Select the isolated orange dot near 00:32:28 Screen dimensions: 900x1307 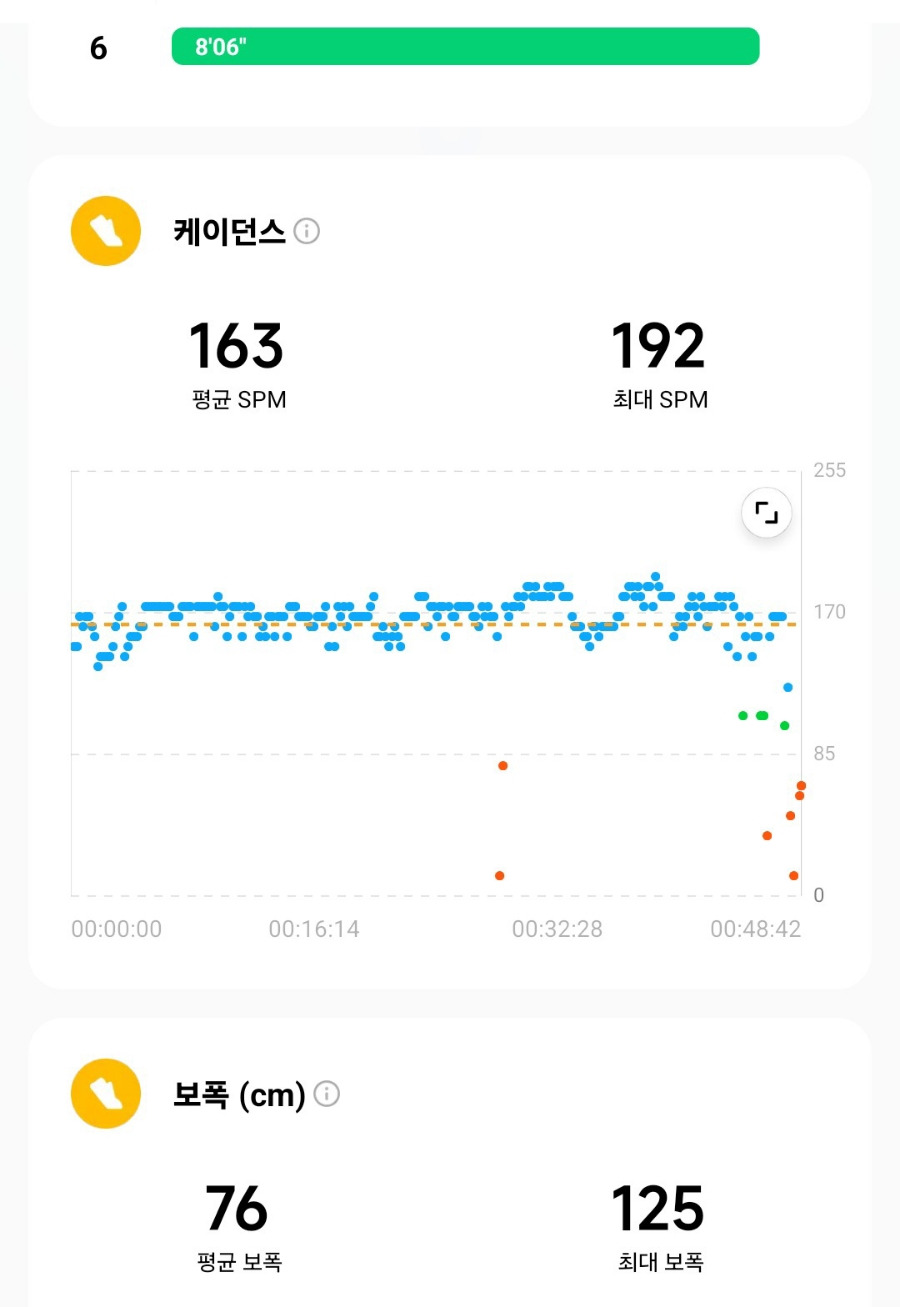pyautogui.click(x=502, y=765)
